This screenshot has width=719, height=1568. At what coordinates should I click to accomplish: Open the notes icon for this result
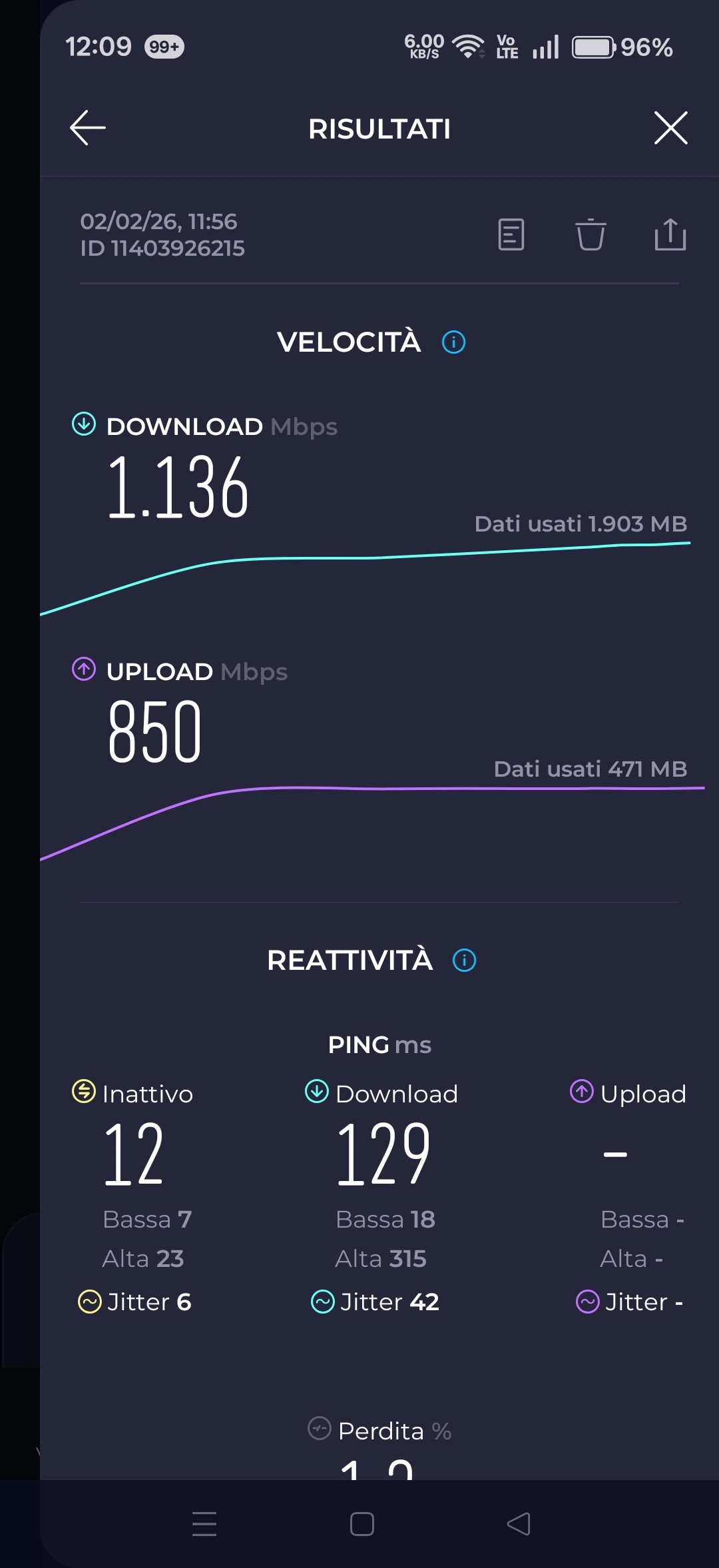[511, 234]
